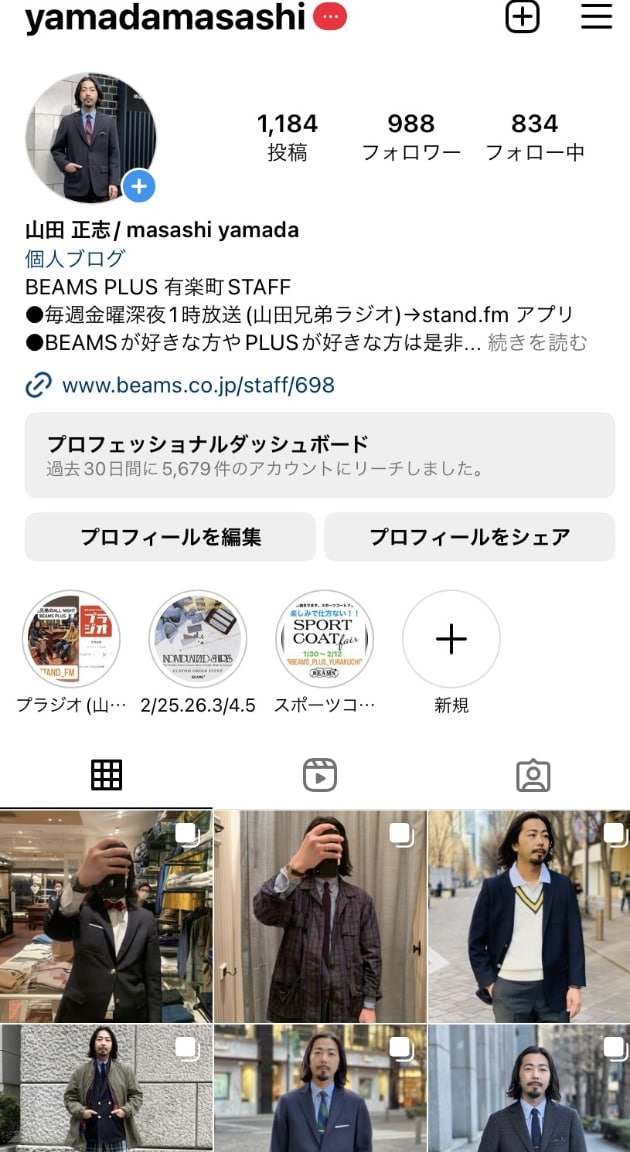
Task: Open the post with the white V-neck sweater
Action: (529, 916)
